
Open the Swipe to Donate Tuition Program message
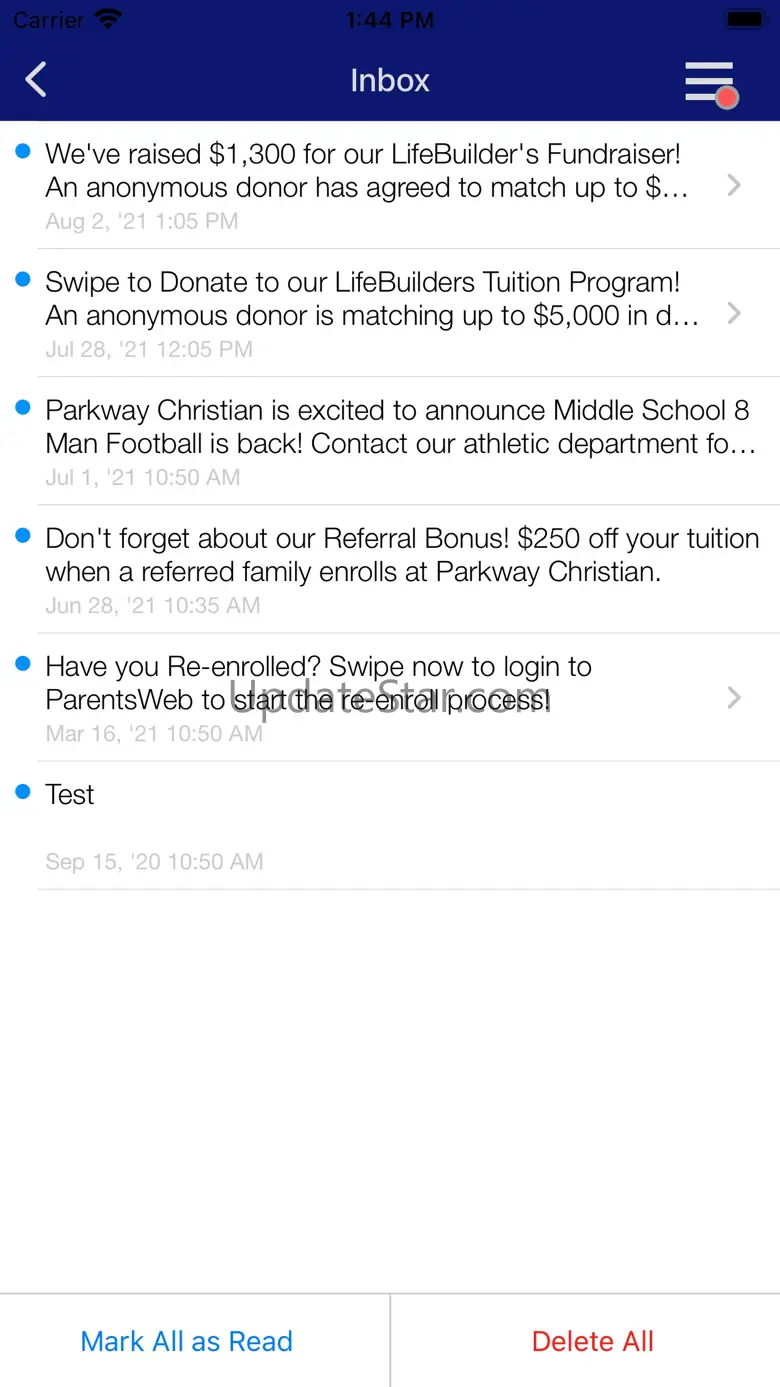pyautogui.click(x=390, y=313)
